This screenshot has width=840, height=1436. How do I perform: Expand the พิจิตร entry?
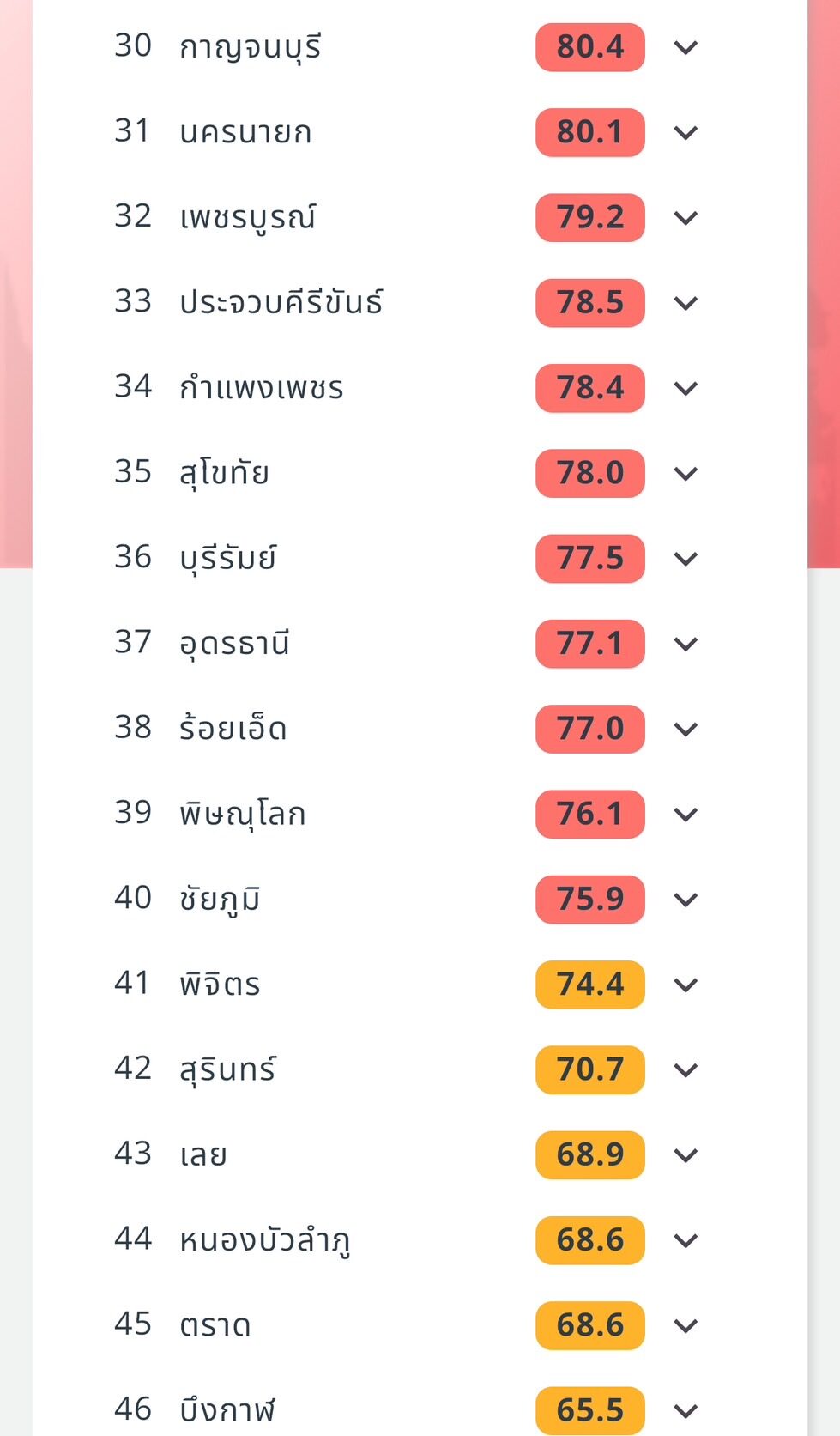pyautogui.click(x=686, y=985)
